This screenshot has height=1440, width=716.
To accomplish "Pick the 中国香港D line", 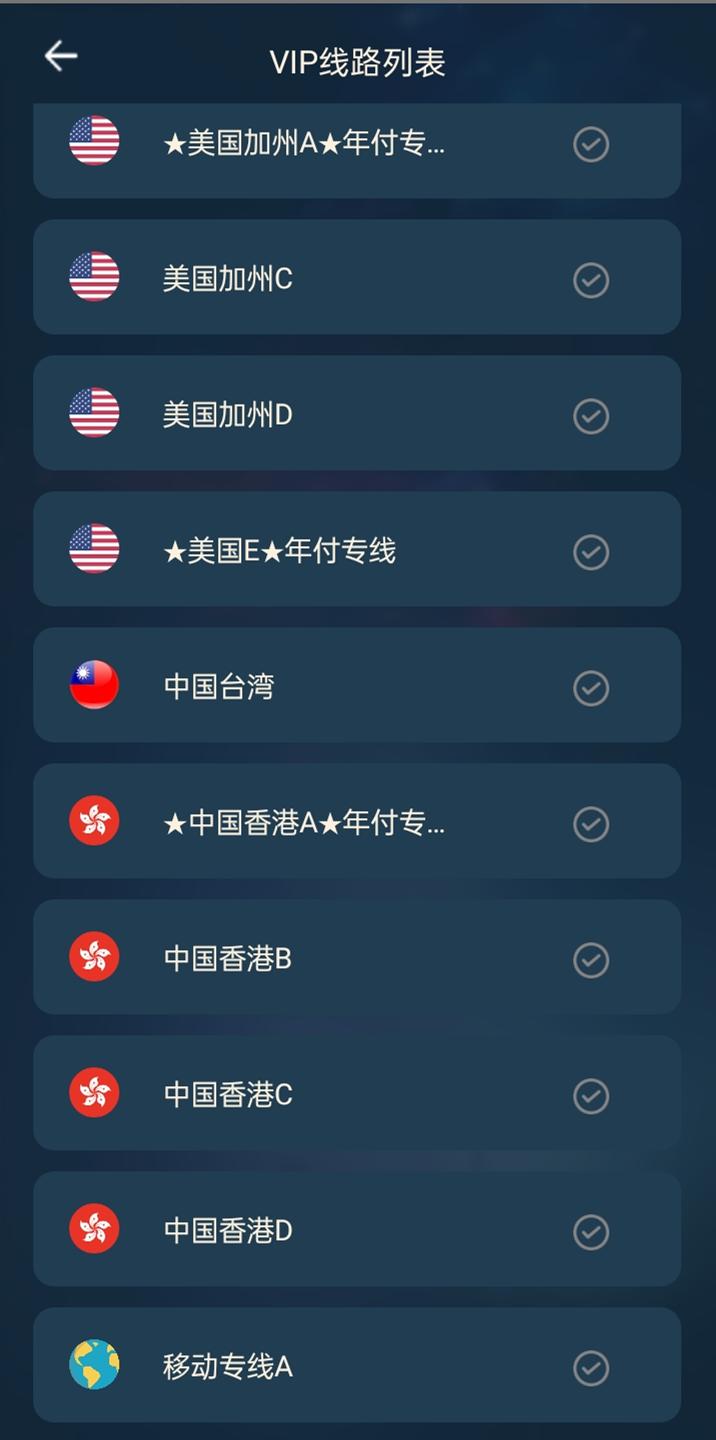I will pos(357,1230).
